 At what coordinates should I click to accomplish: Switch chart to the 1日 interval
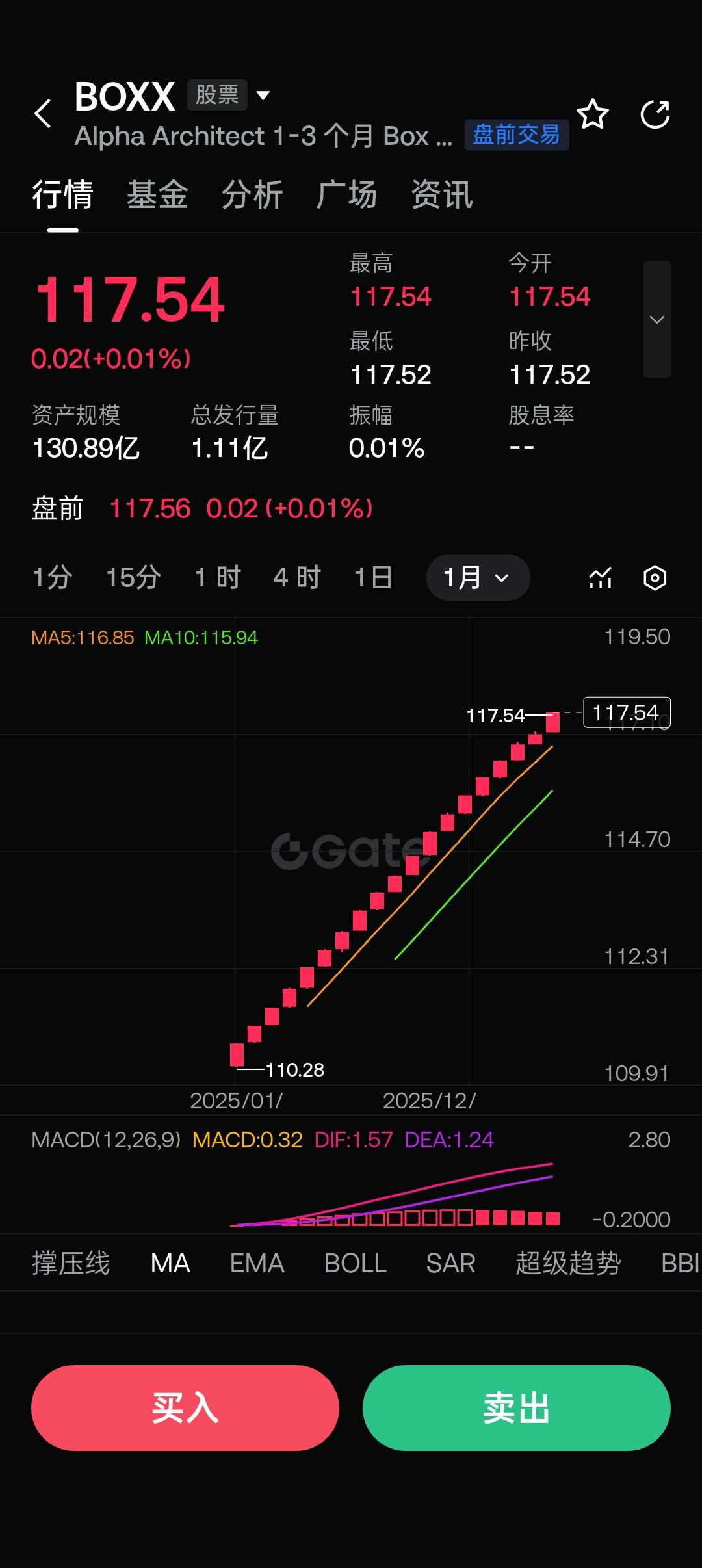click(x=373, y=577)
